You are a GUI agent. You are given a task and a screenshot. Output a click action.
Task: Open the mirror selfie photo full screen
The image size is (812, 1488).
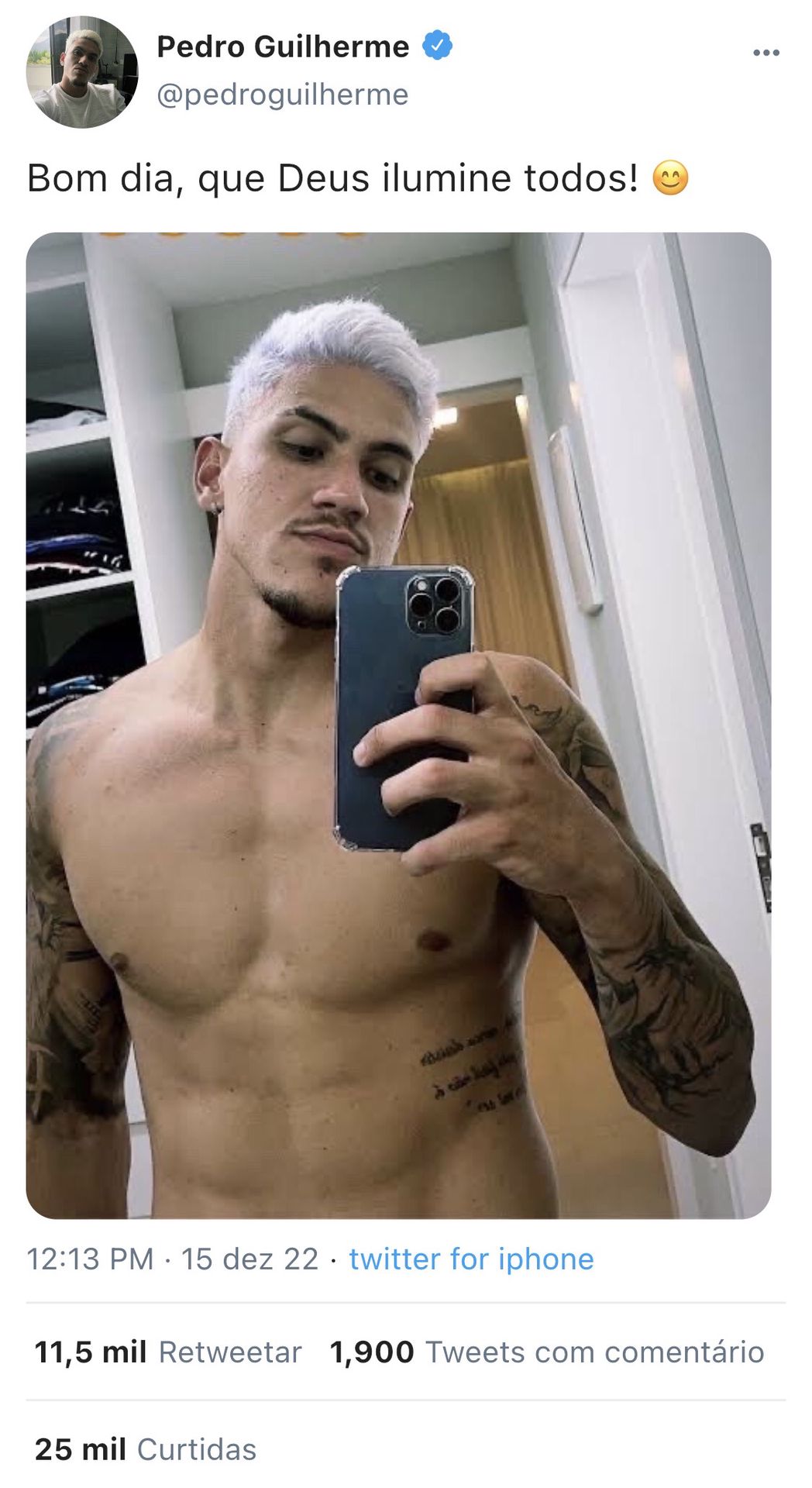point(398,725)
